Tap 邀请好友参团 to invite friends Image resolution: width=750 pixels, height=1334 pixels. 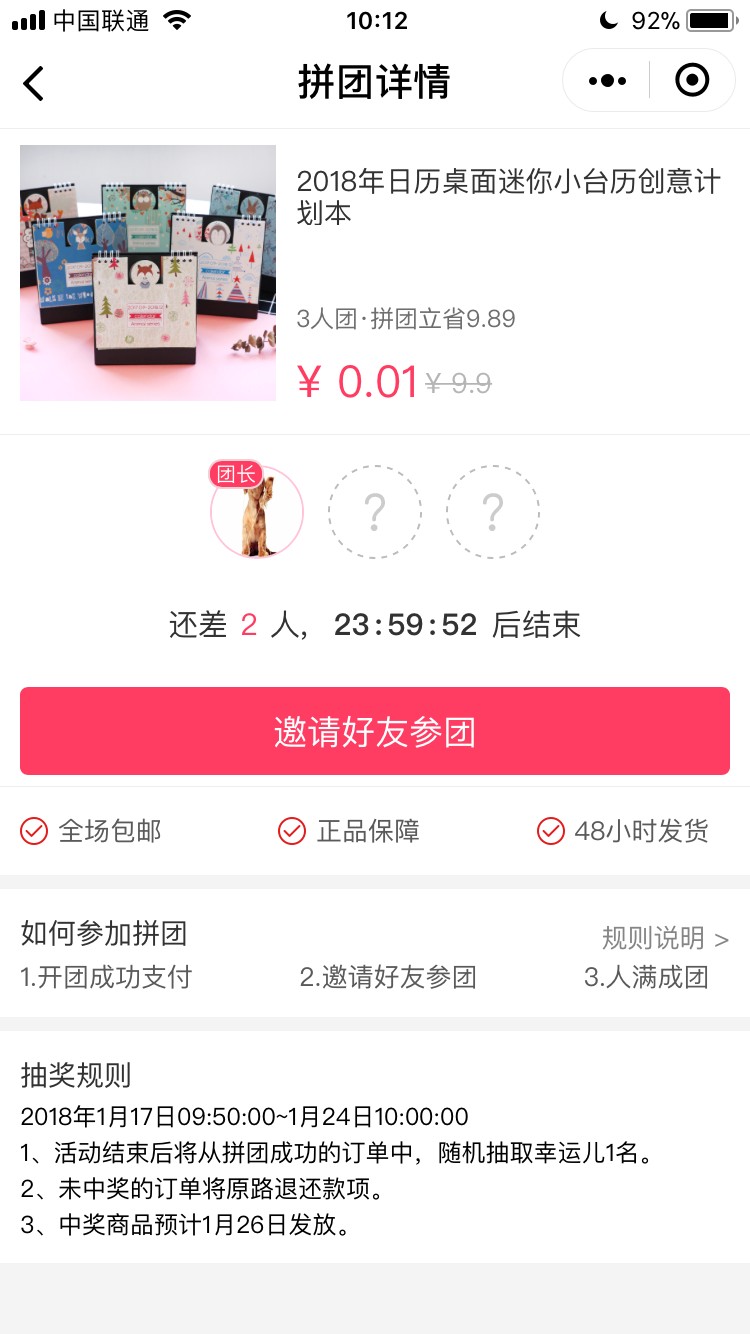(x=375, y=731)
